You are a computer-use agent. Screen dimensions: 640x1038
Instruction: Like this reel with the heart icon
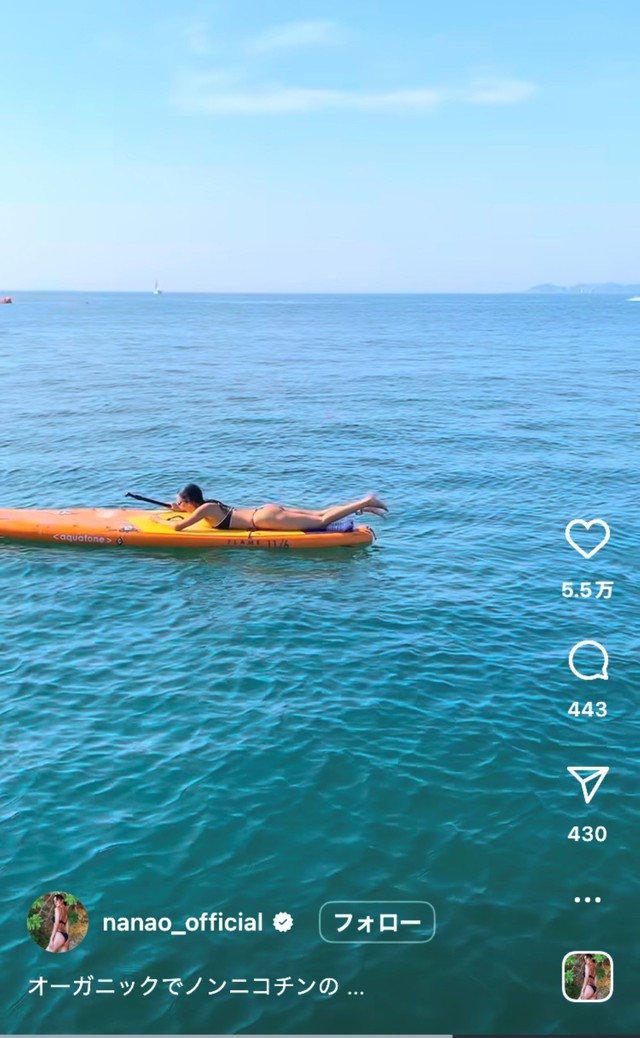[587, 539]
